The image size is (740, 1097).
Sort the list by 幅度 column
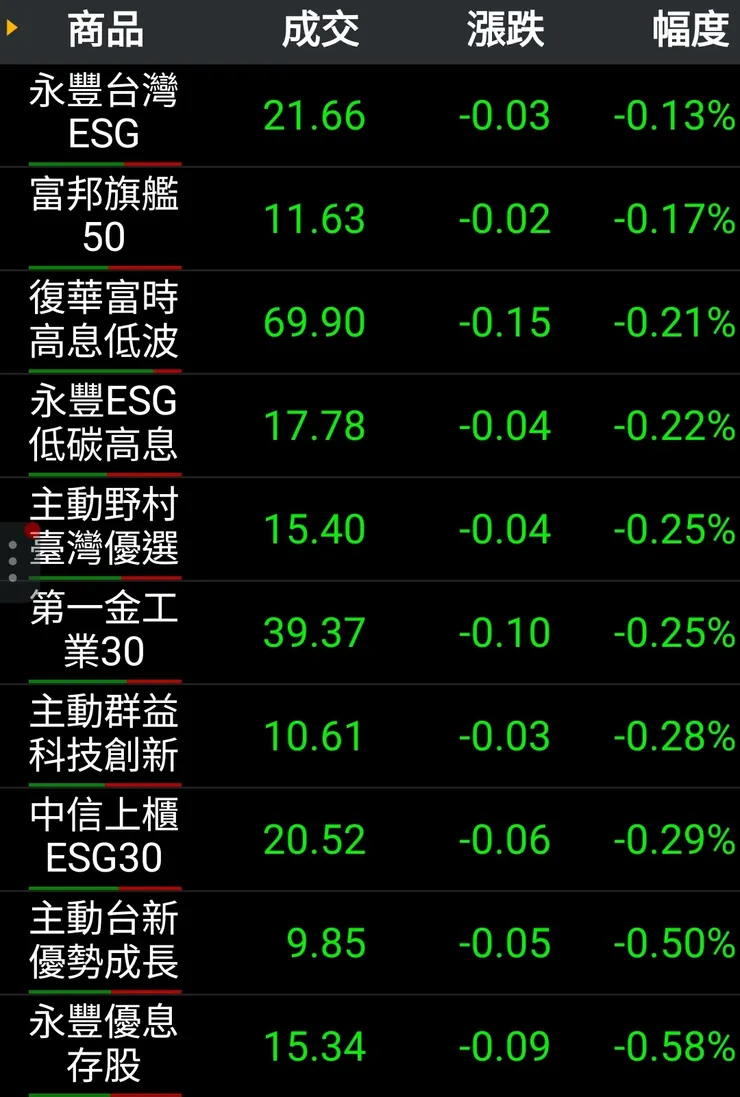point(690,30)
